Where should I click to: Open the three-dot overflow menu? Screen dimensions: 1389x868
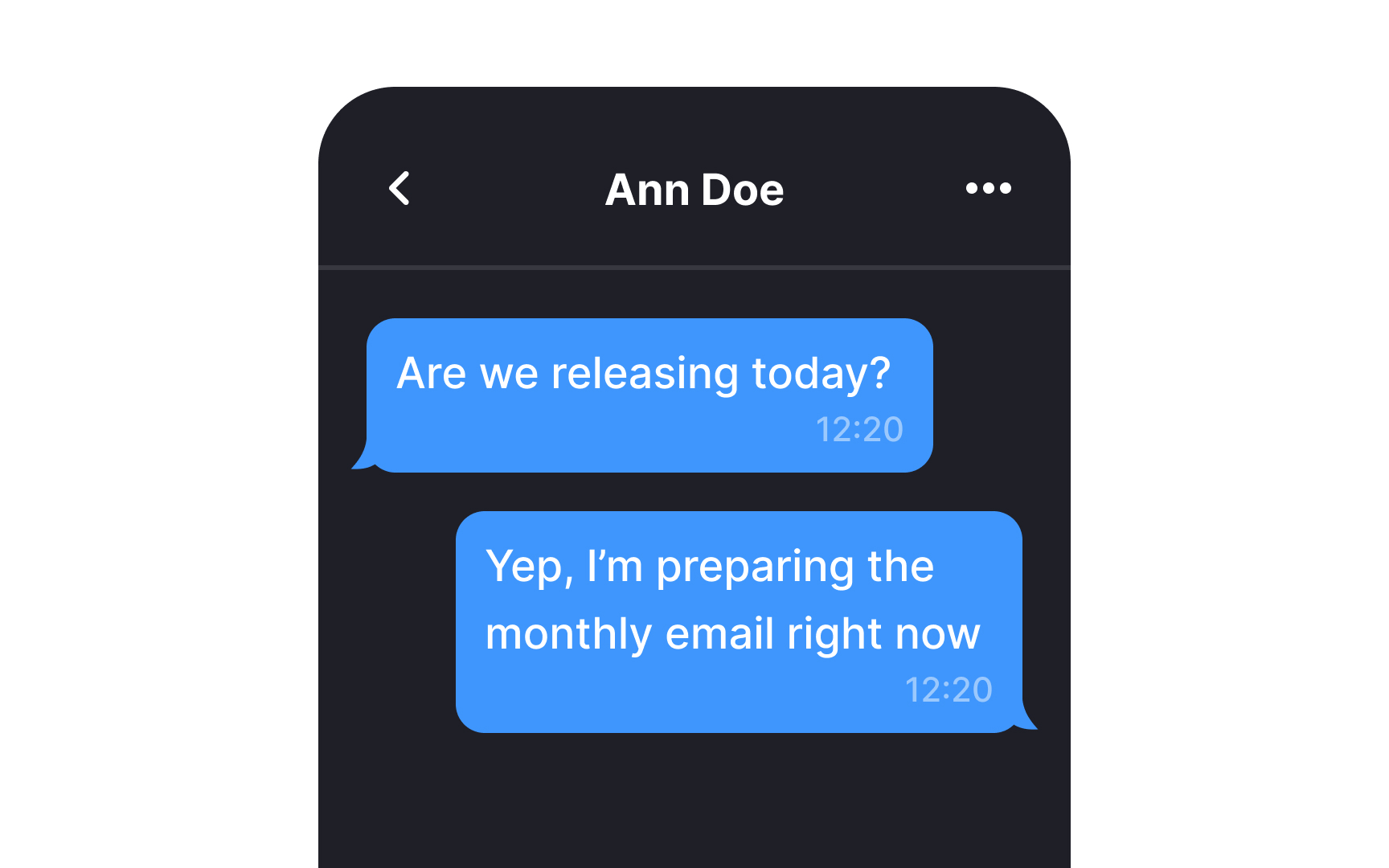(988, 189)
